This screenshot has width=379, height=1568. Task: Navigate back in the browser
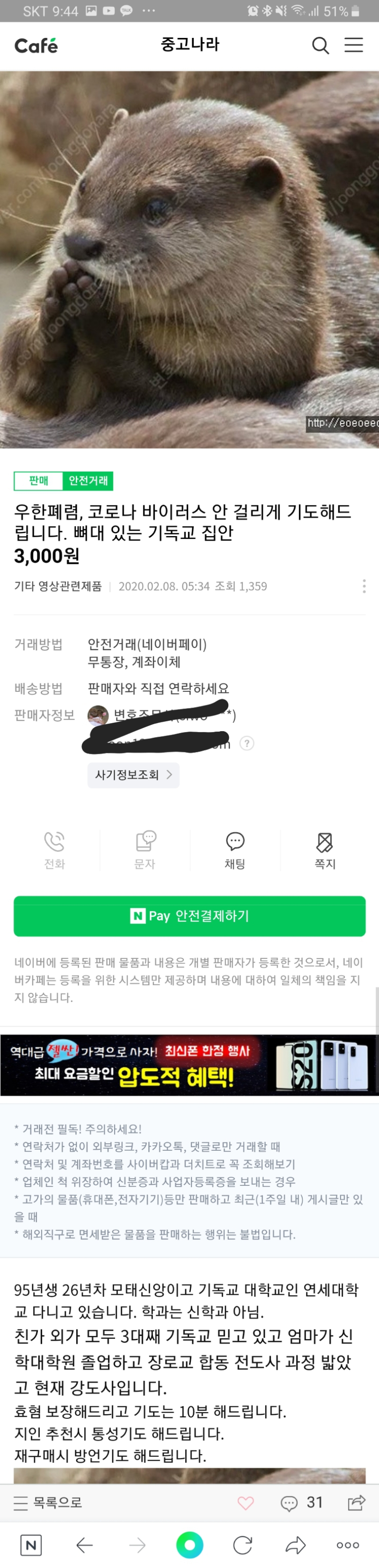point(84,1545)
